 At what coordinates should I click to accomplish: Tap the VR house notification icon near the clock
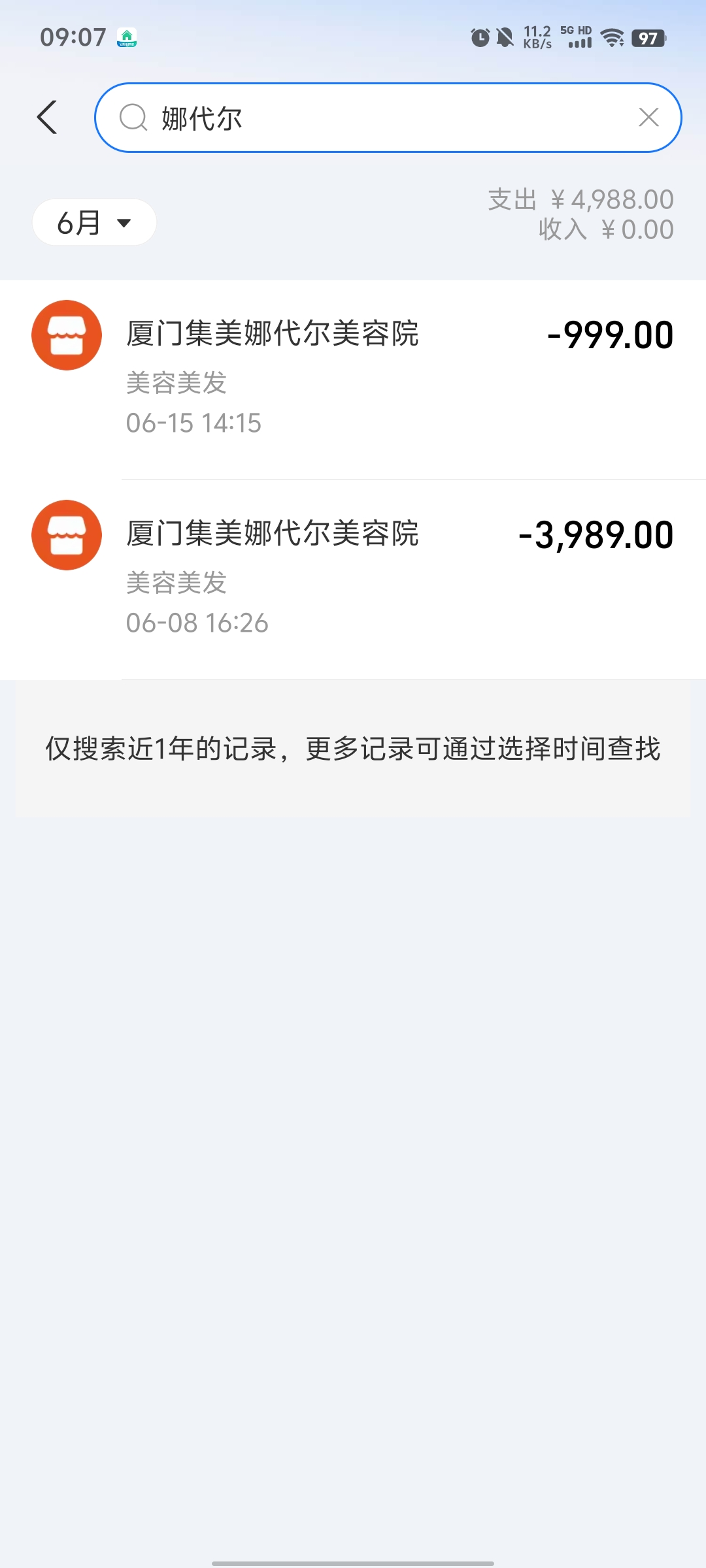tap(126, 38)
